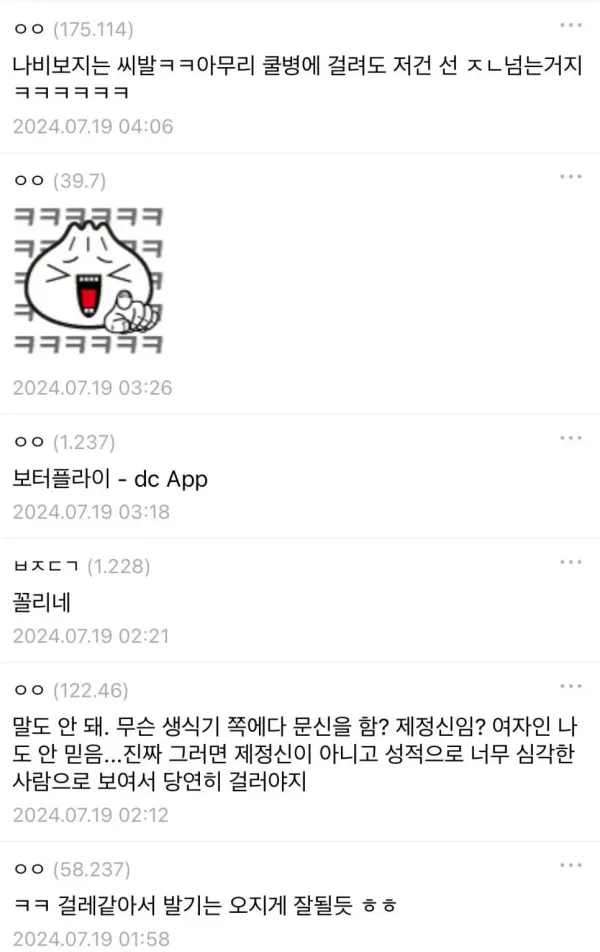600x952 pixels.
Task: View the laughing sticker in the 39.7 comment
Action: [x=88, y=280]
